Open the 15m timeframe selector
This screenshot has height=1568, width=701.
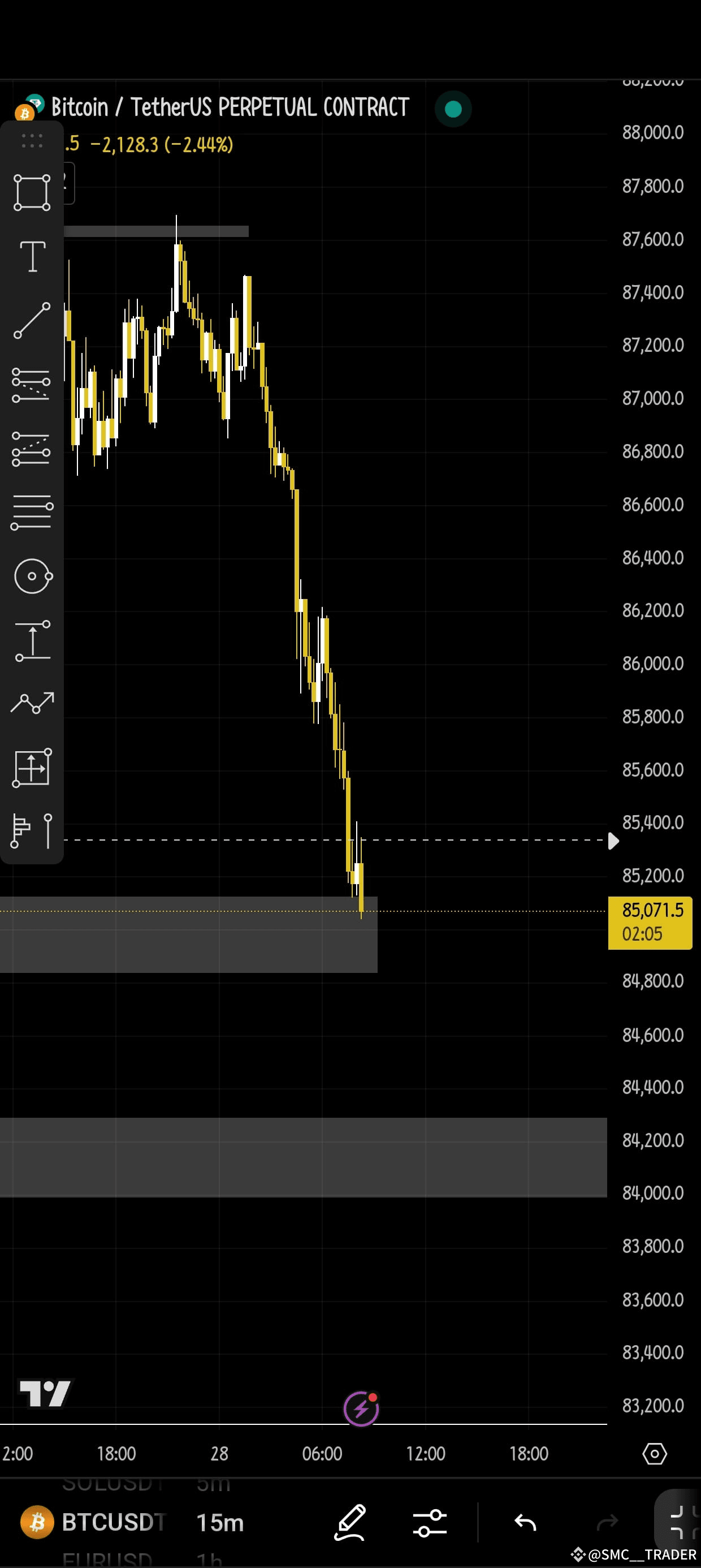pyautogui.click(x=220, y=1522)
